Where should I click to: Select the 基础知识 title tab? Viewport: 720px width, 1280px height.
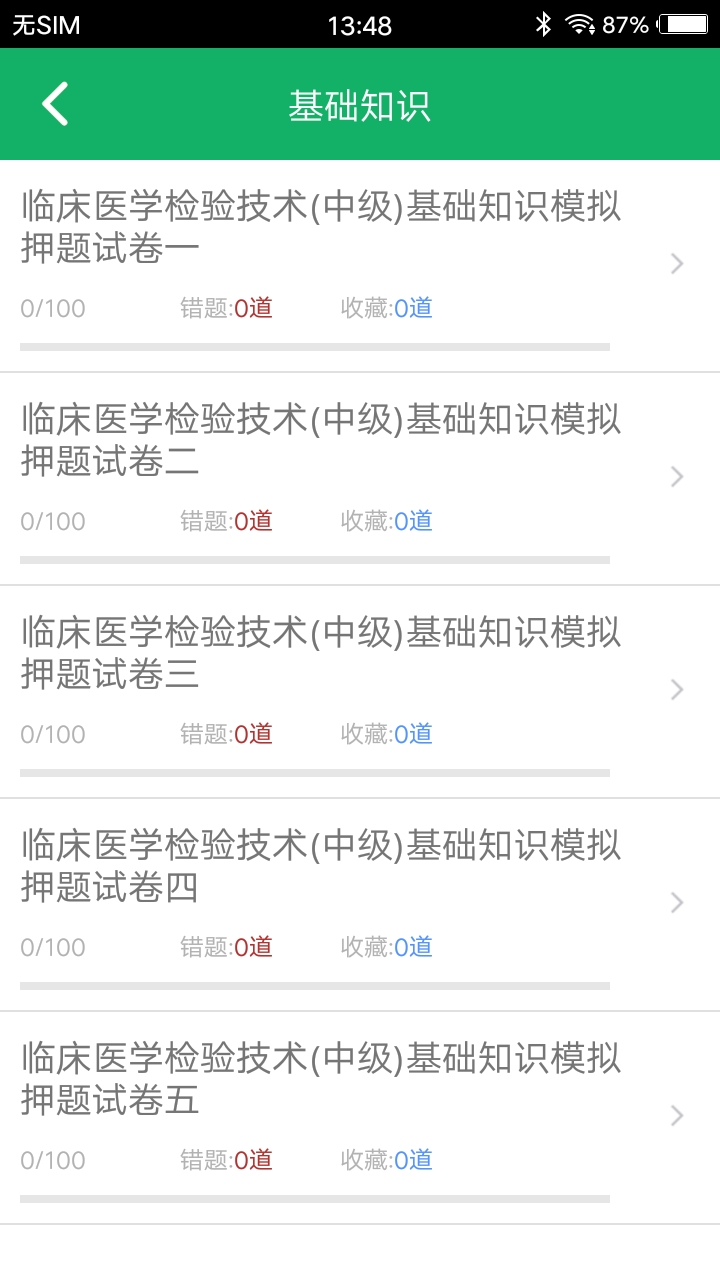pos(360,103)
